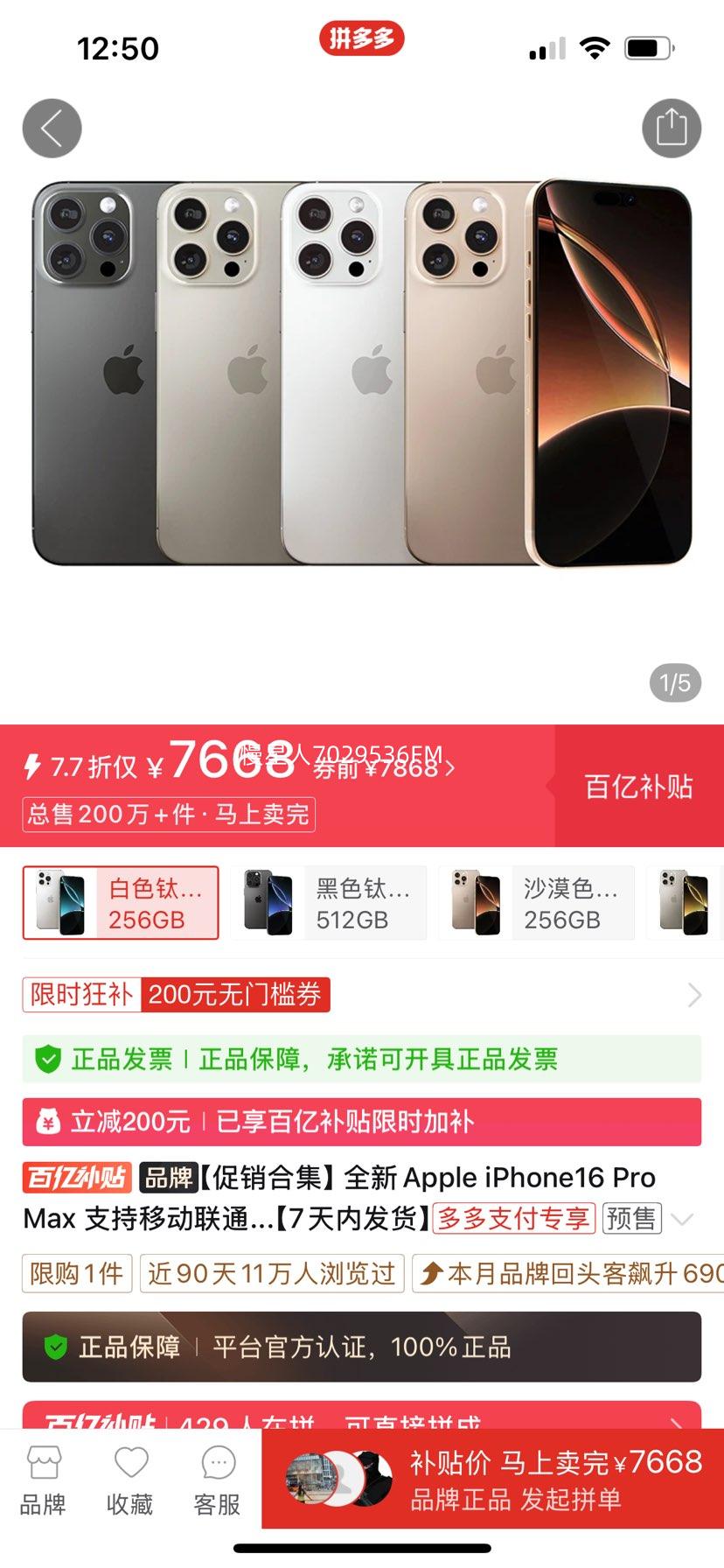
Task: Open the 正品保障 platform certification banner
Action: click(x=361, y=1347)
